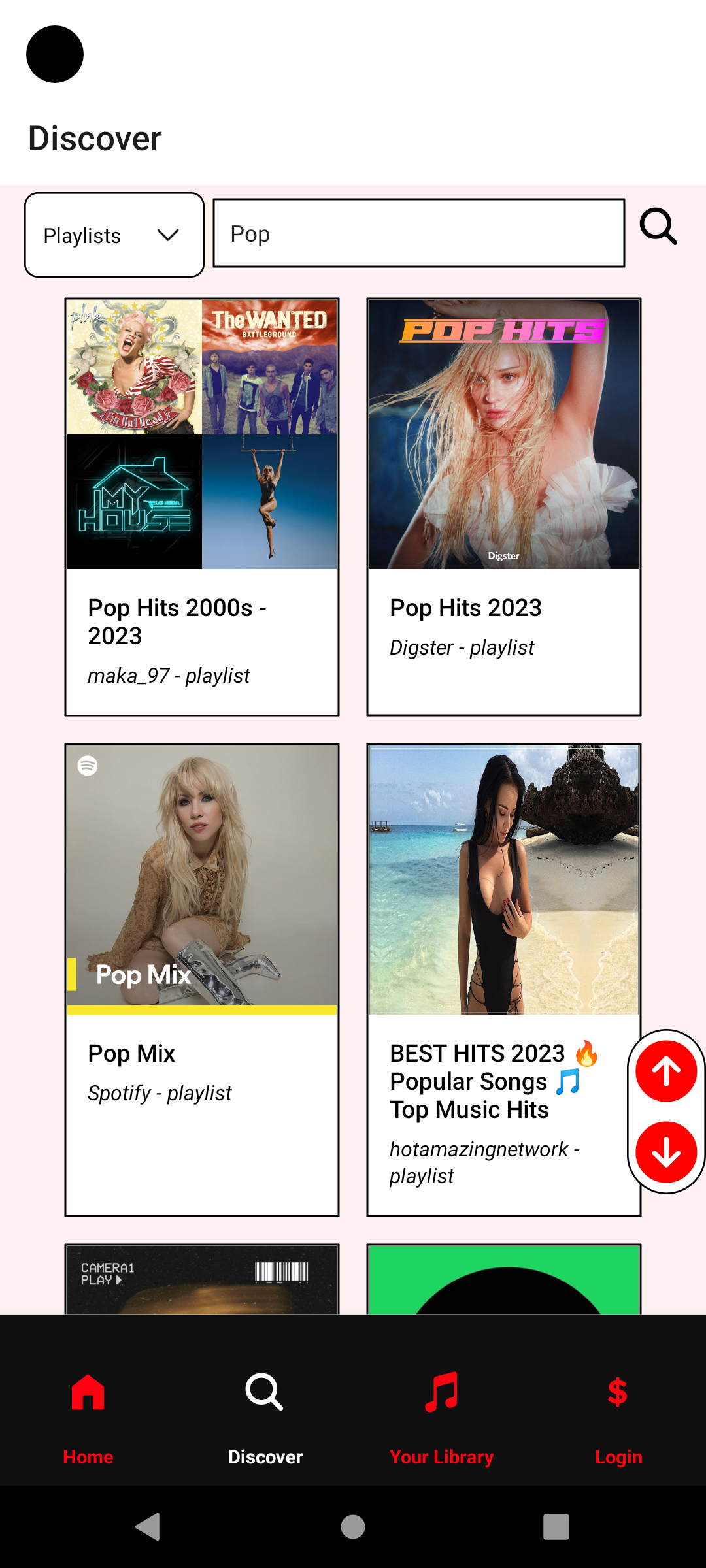Open the Pop Mix Spotify playlist
The image size is (706, 1568).
pyautogui.click(x=202, y=980)
